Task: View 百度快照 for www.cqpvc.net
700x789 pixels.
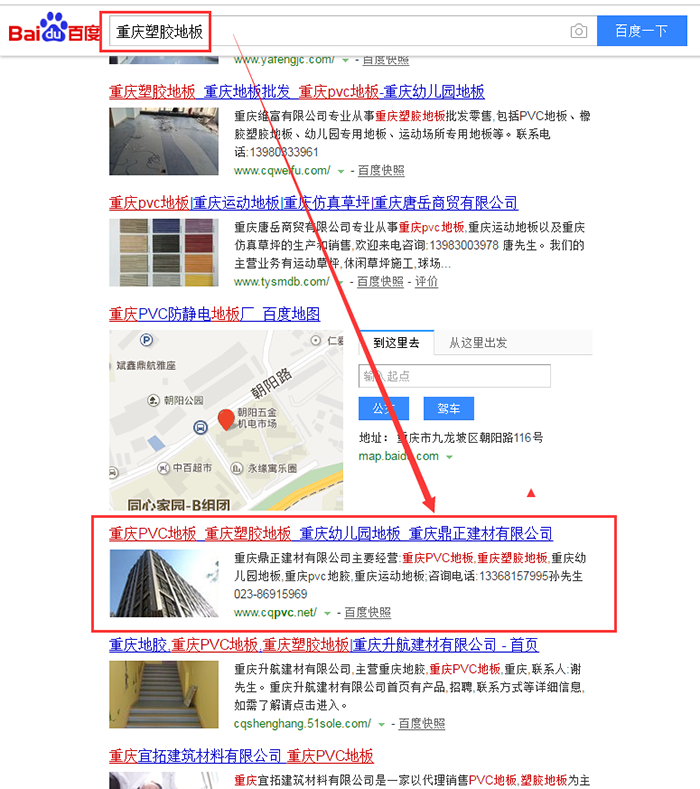Action: (367, 612)
